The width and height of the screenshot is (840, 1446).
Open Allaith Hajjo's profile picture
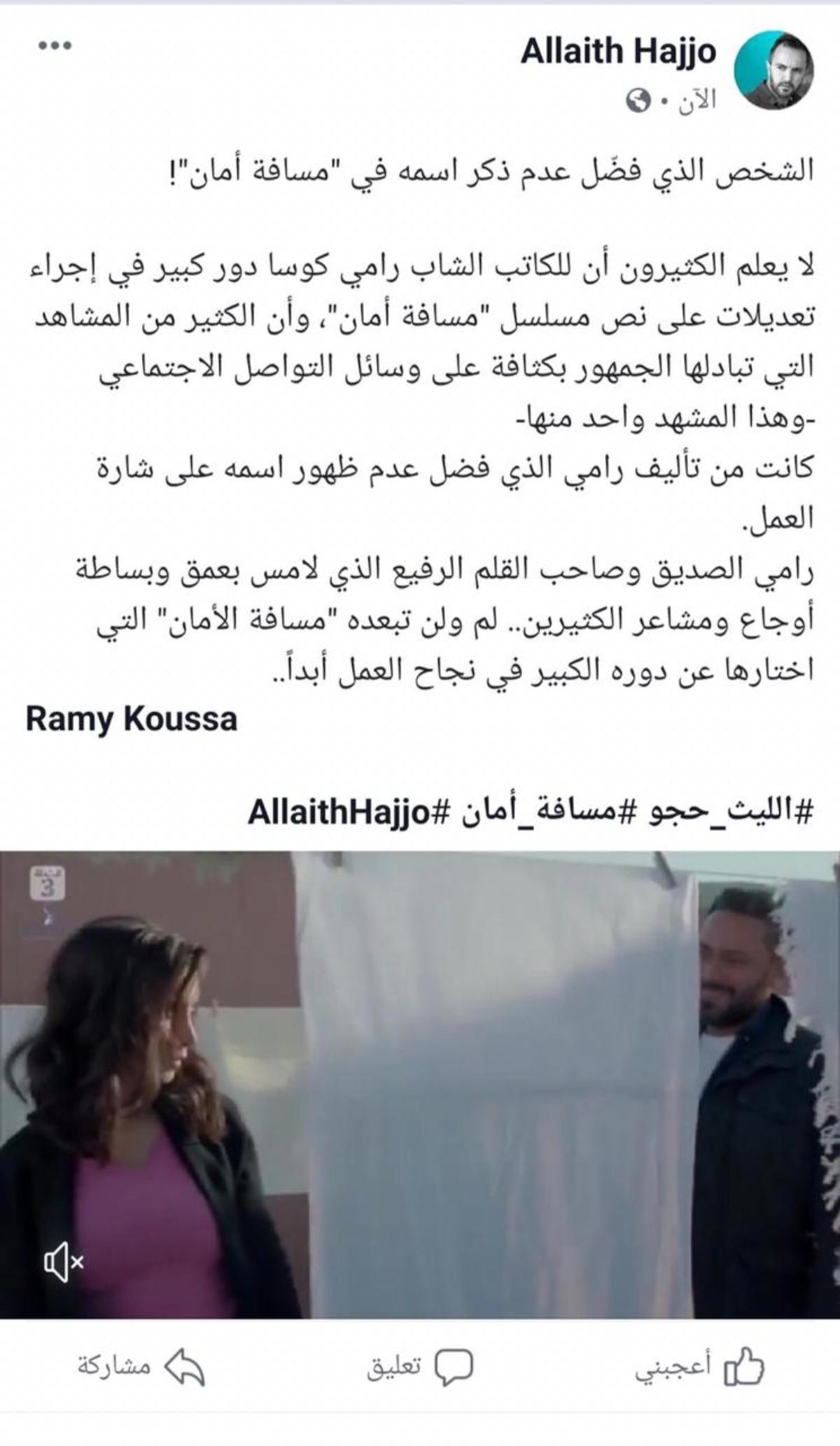click(x=773, y=70)
